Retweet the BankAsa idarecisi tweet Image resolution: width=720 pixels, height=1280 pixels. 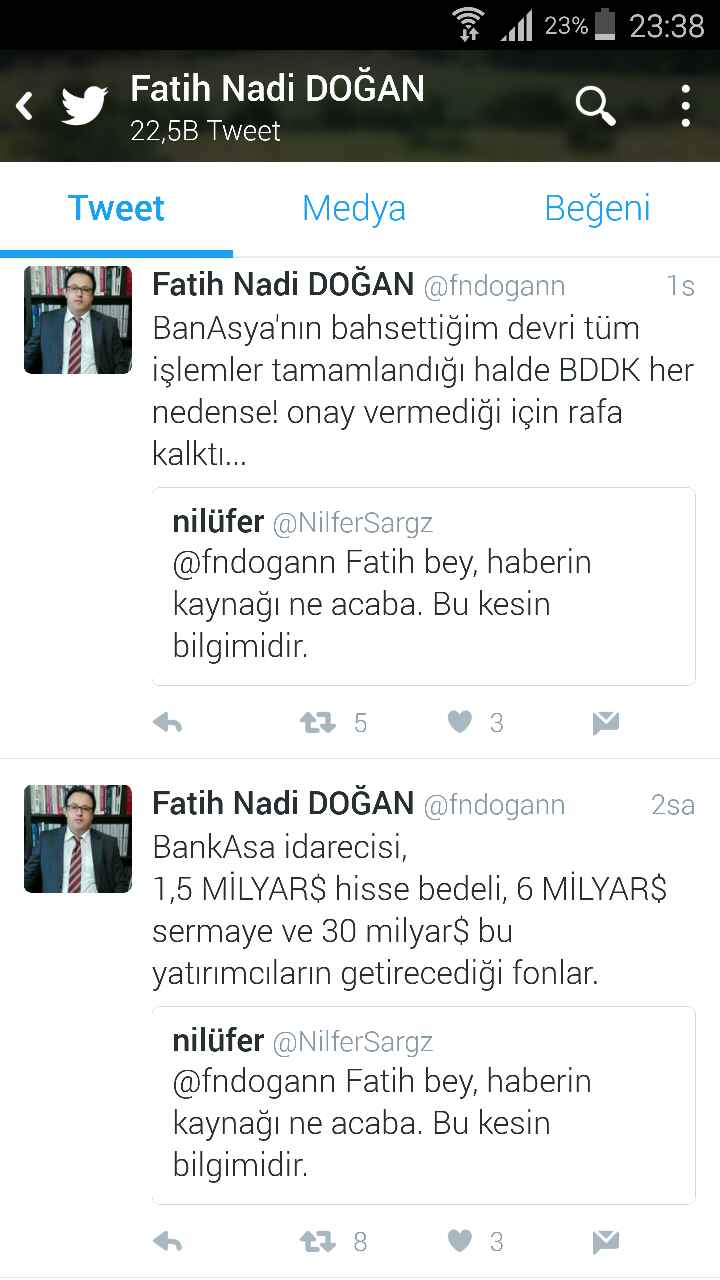click(x=319, y=1242)
